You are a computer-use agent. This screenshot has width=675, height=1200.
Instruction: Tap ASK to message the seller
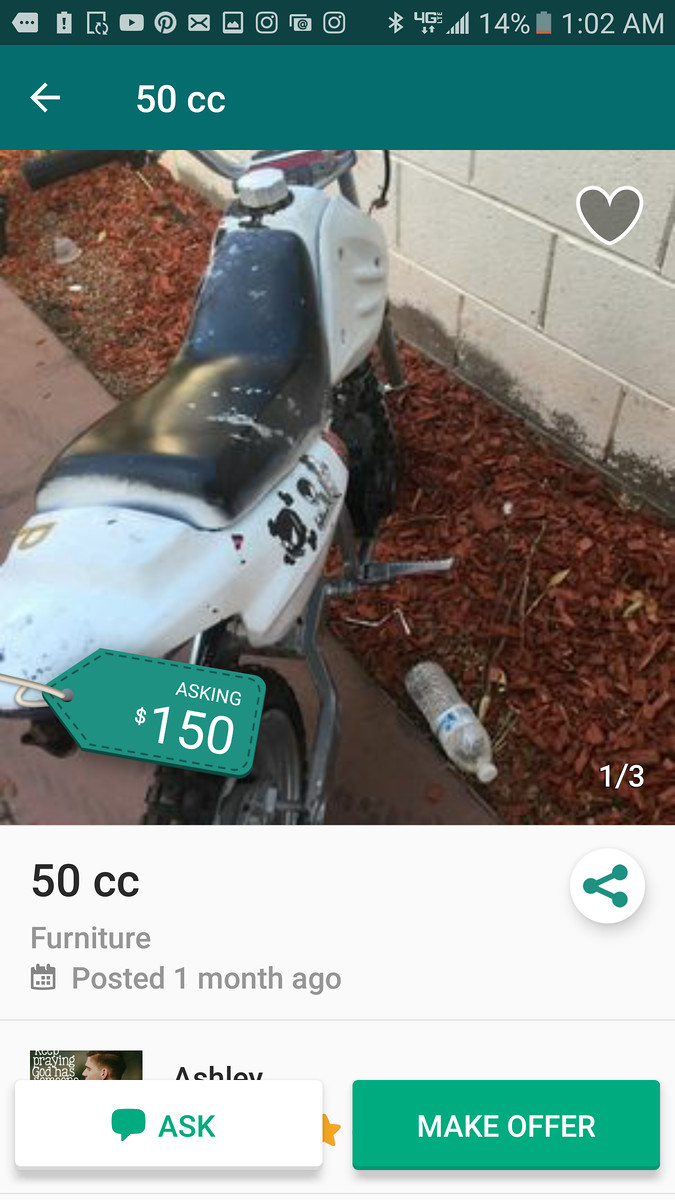coord(168,1125)
